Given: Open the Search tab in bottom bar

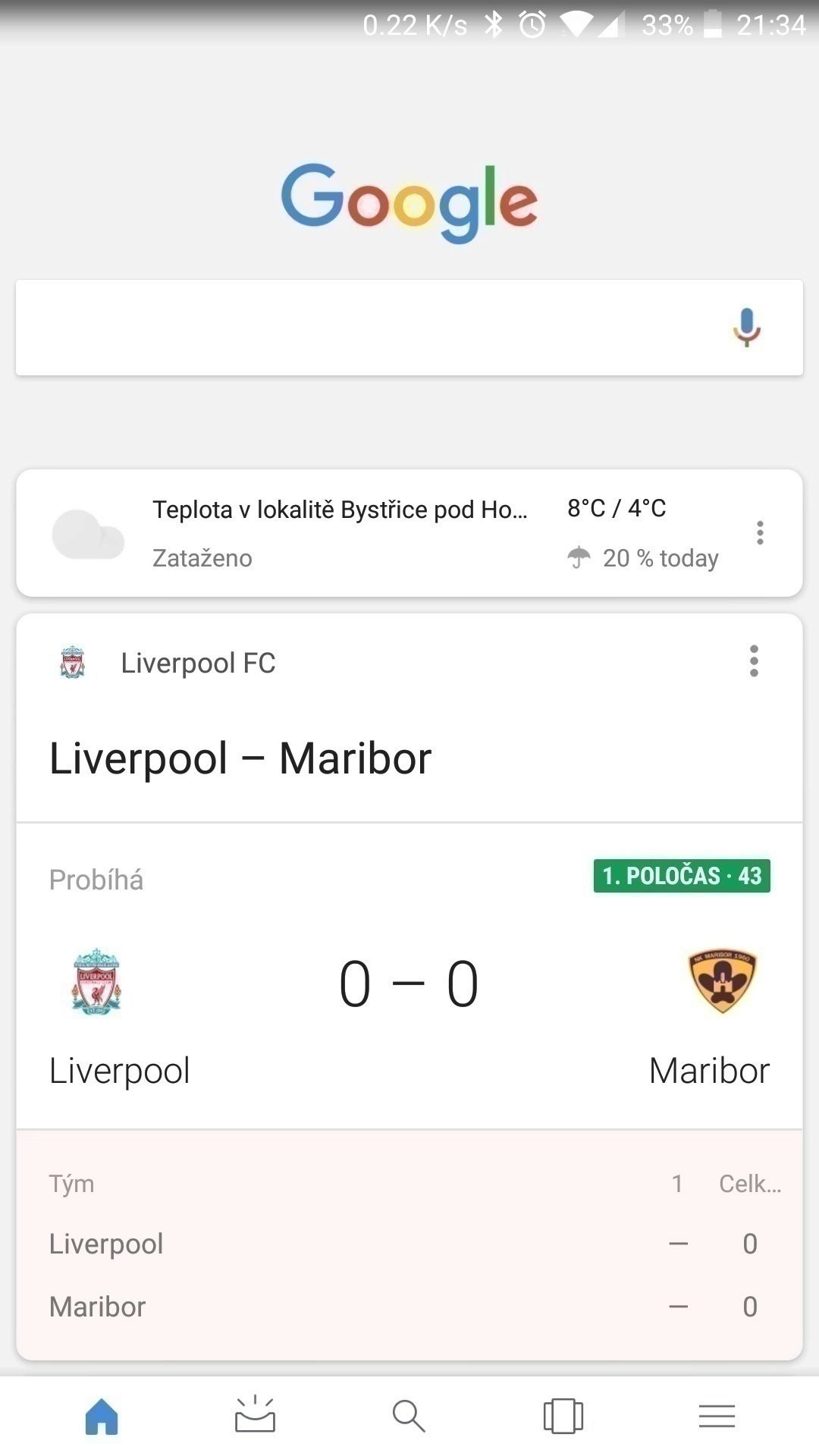Looking at the screenshot, I should 409,1416.
